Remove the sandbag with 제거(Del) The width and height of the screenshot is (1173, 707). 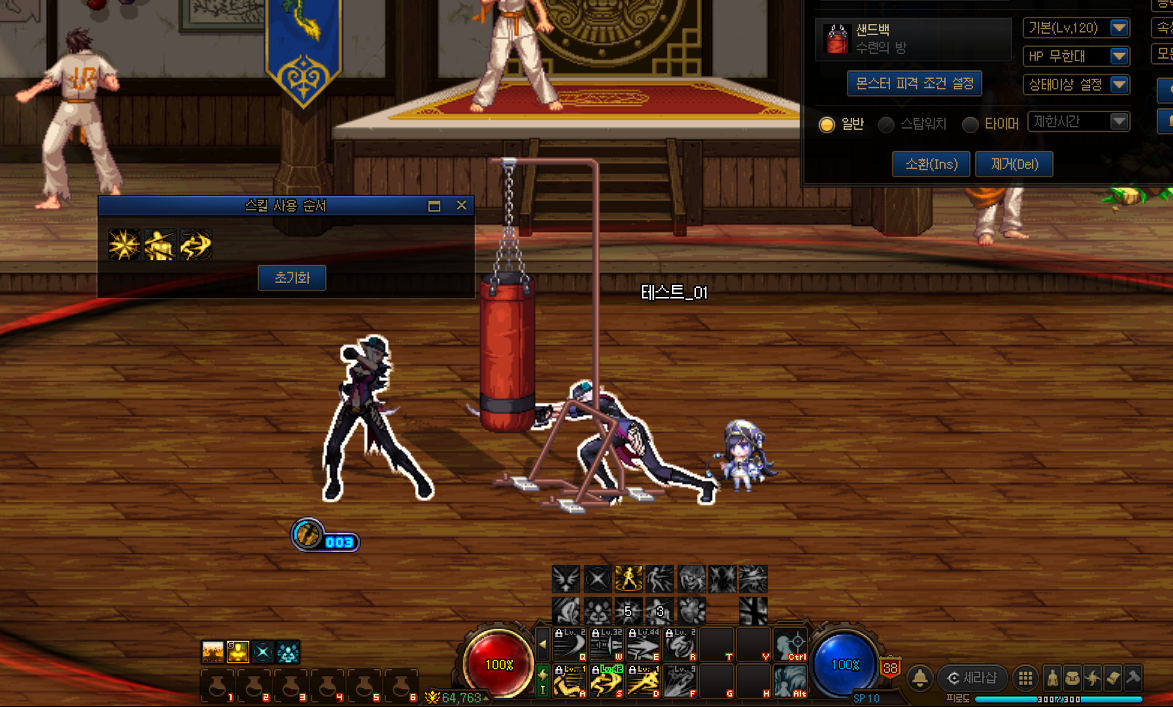1014,164
